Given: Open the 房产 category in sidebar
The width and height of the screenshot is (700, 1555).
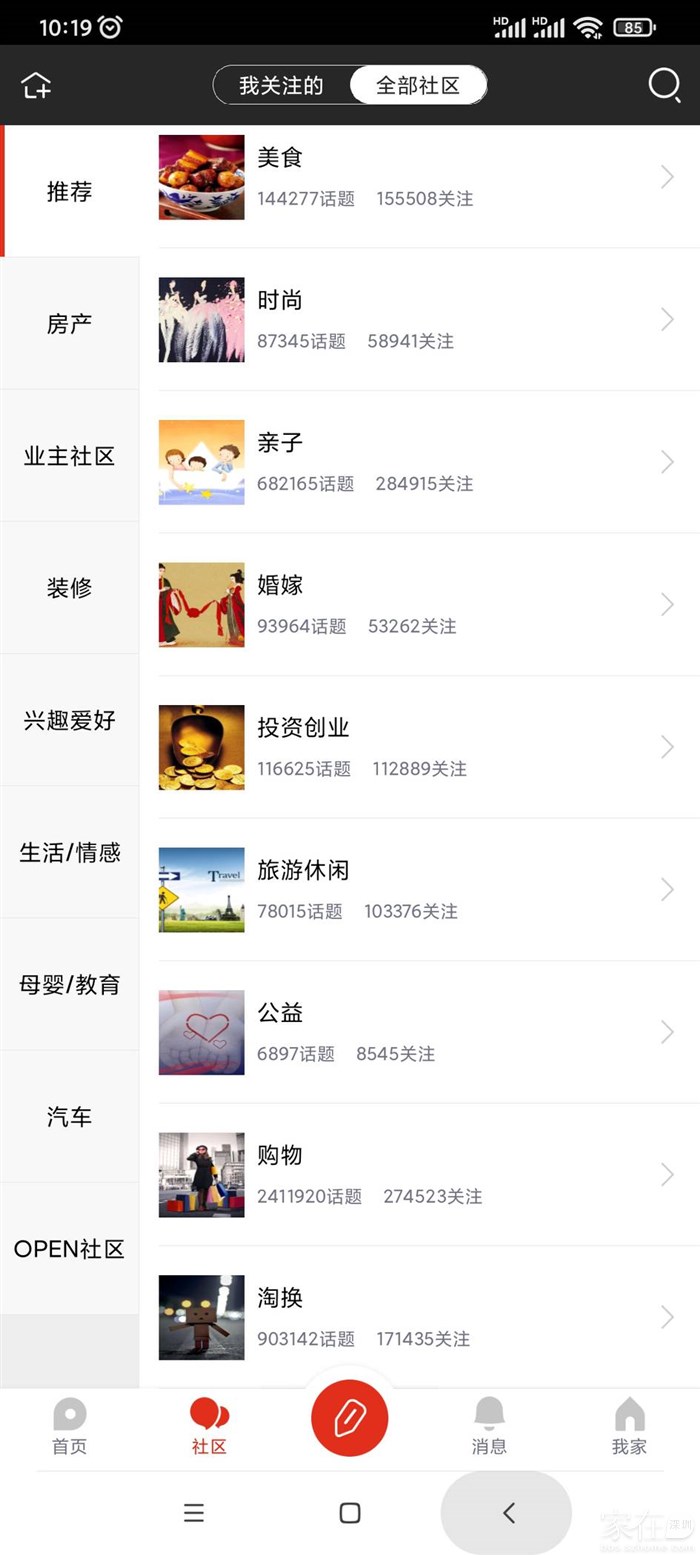Looking at the screenshot, I should click(x=69, y=324).
